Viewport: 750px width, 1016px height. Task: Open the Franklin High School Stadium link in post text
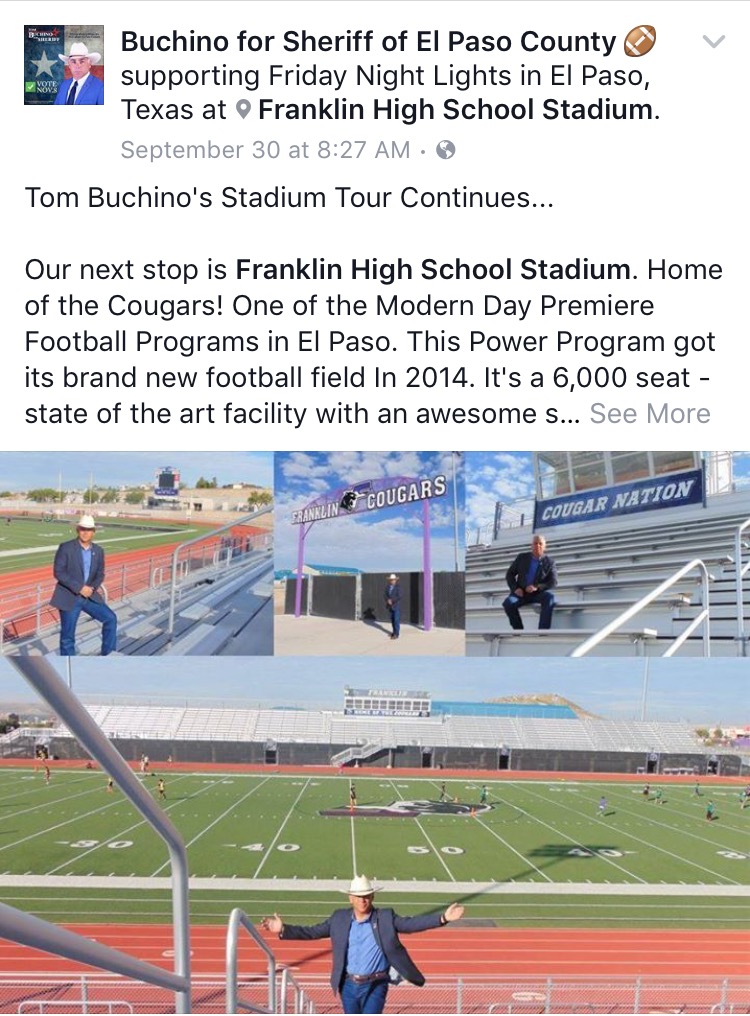point(433,270)
